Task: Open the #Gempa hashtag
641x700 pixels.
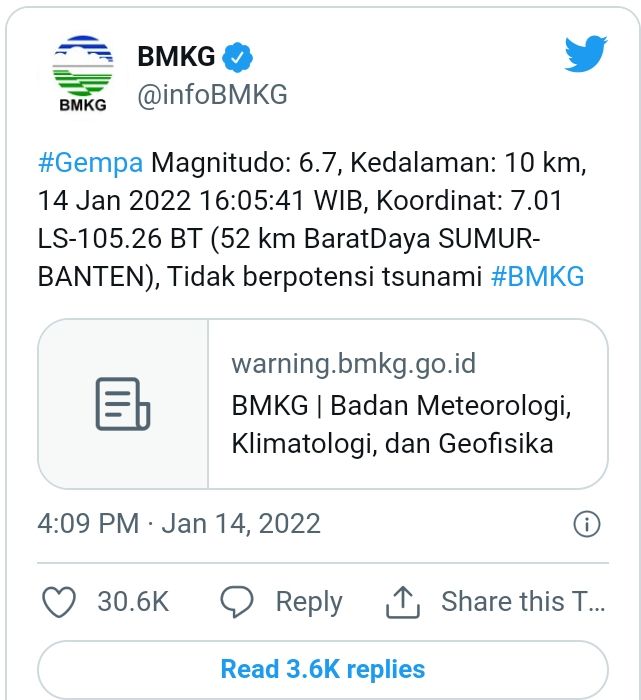Action: [91, 163]
